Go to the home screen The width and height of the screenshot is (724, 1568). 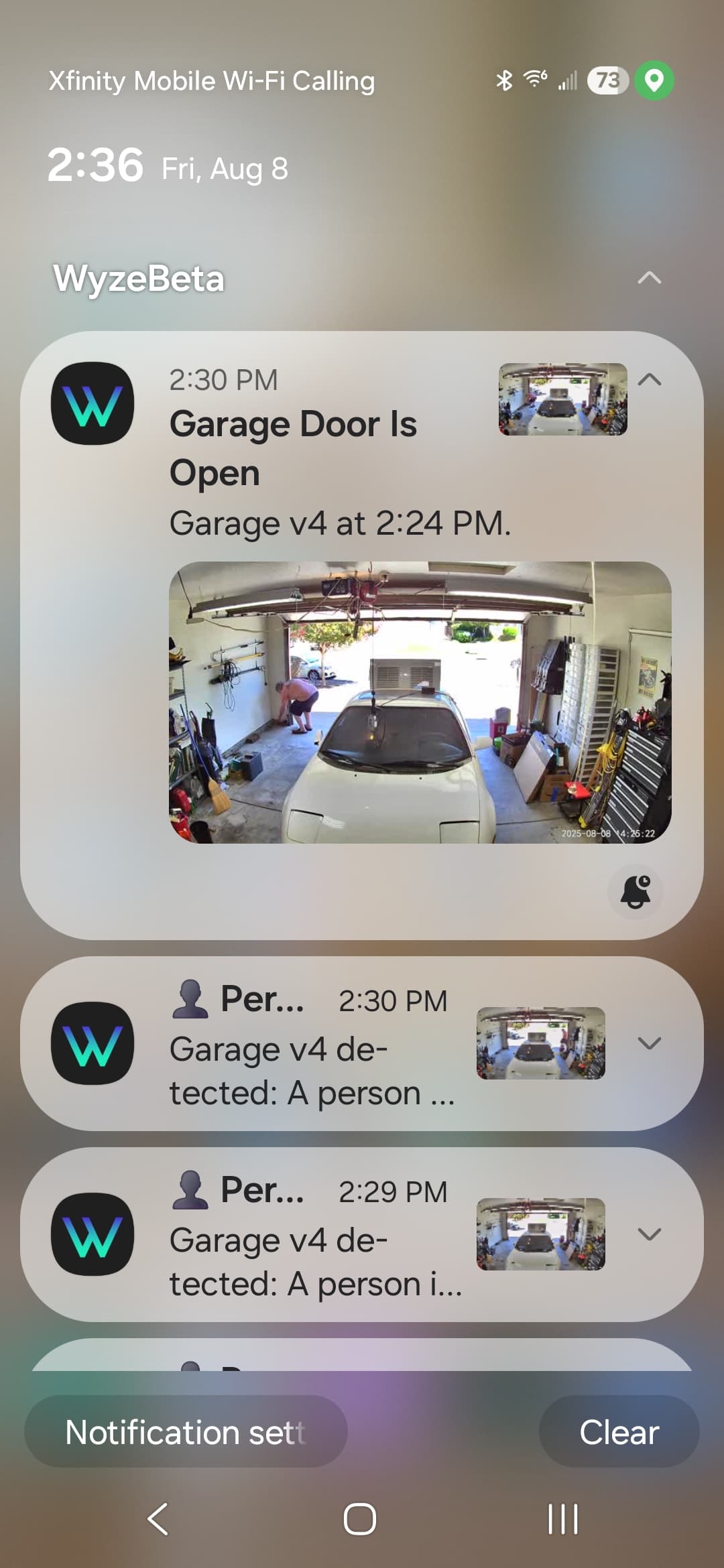tap(360, 1518)
